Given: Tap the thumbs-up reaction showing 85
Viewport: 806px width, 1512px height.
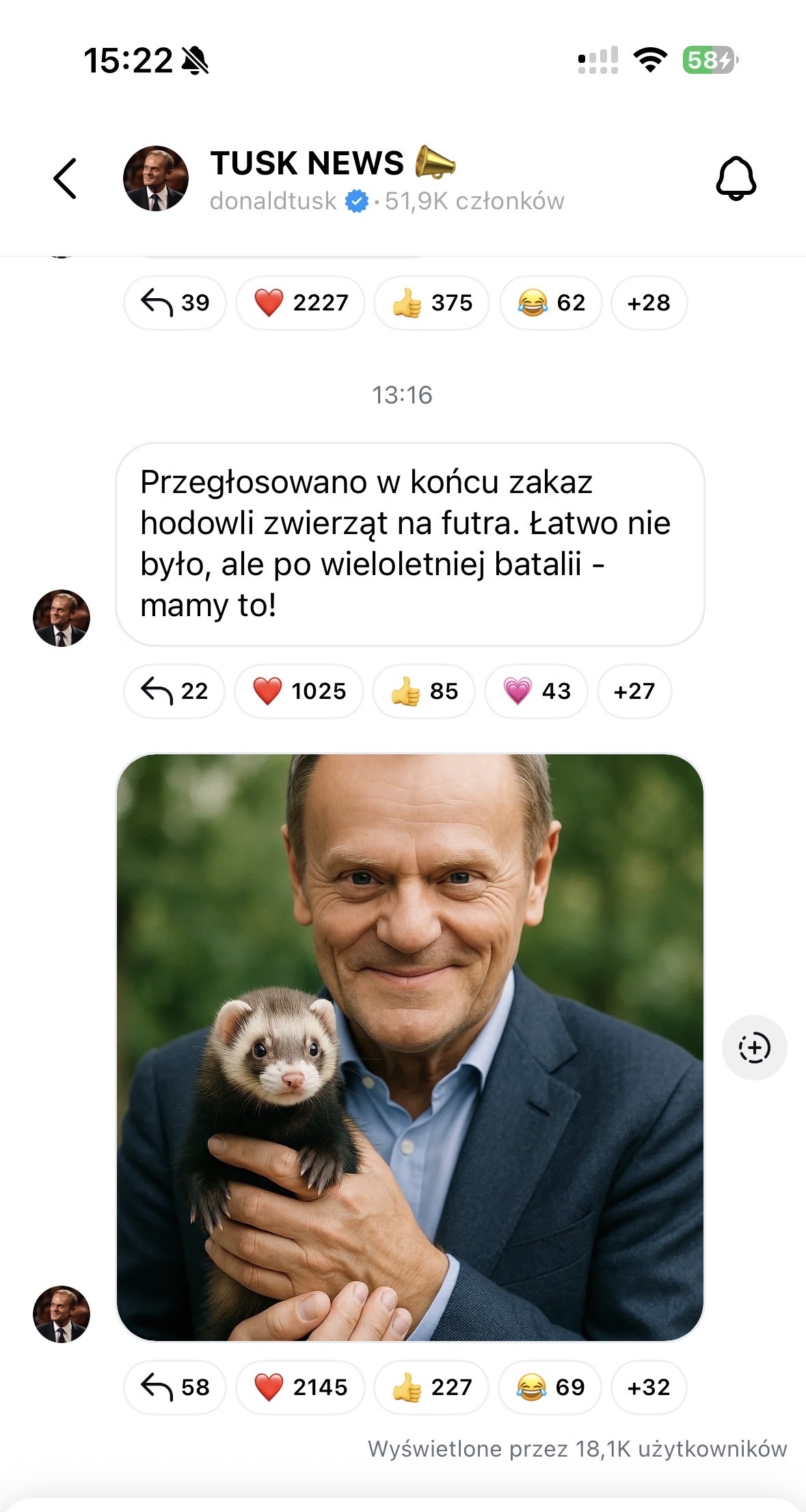Looking at the screenshot, I should tap(424, 691).
